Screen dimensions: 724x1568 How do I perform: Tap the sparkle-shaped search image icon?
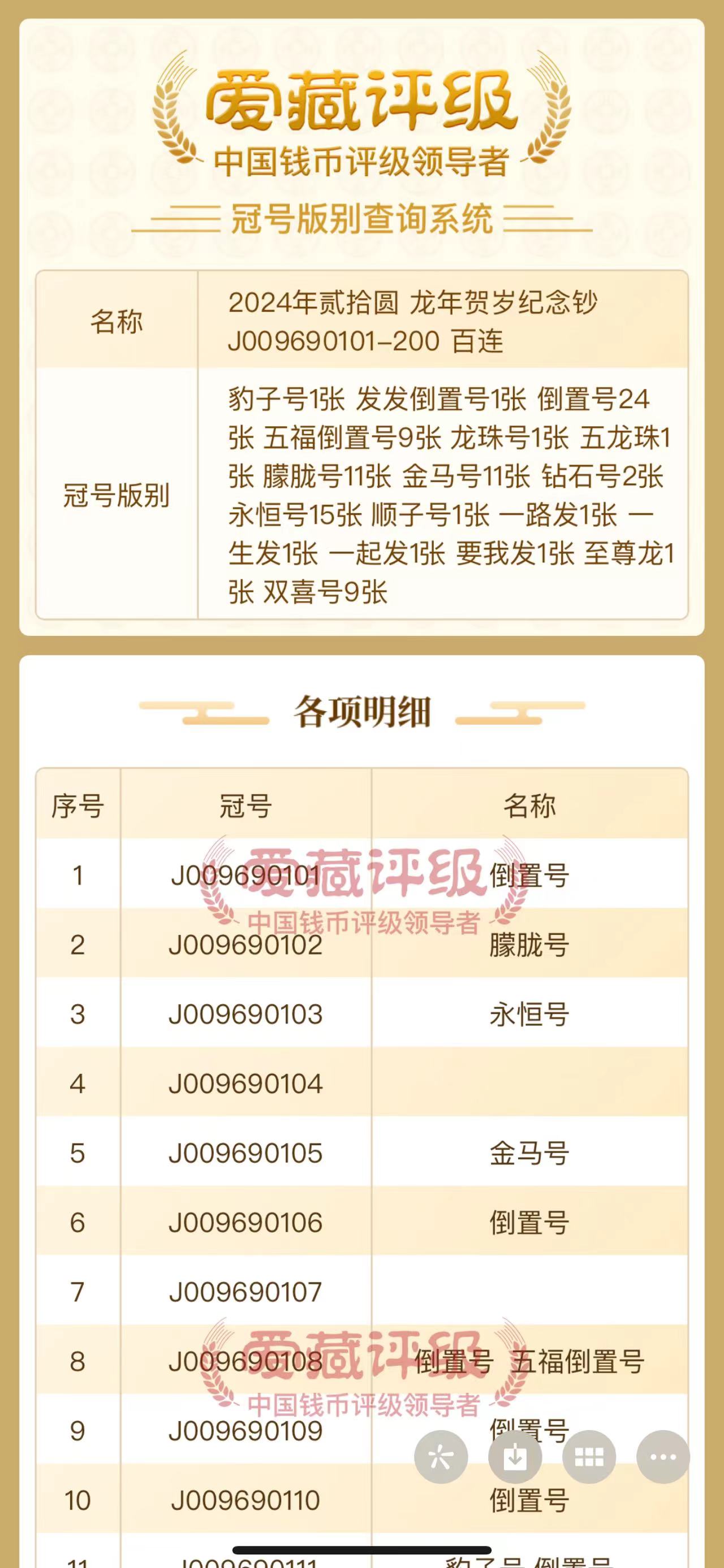(441, 1457)
